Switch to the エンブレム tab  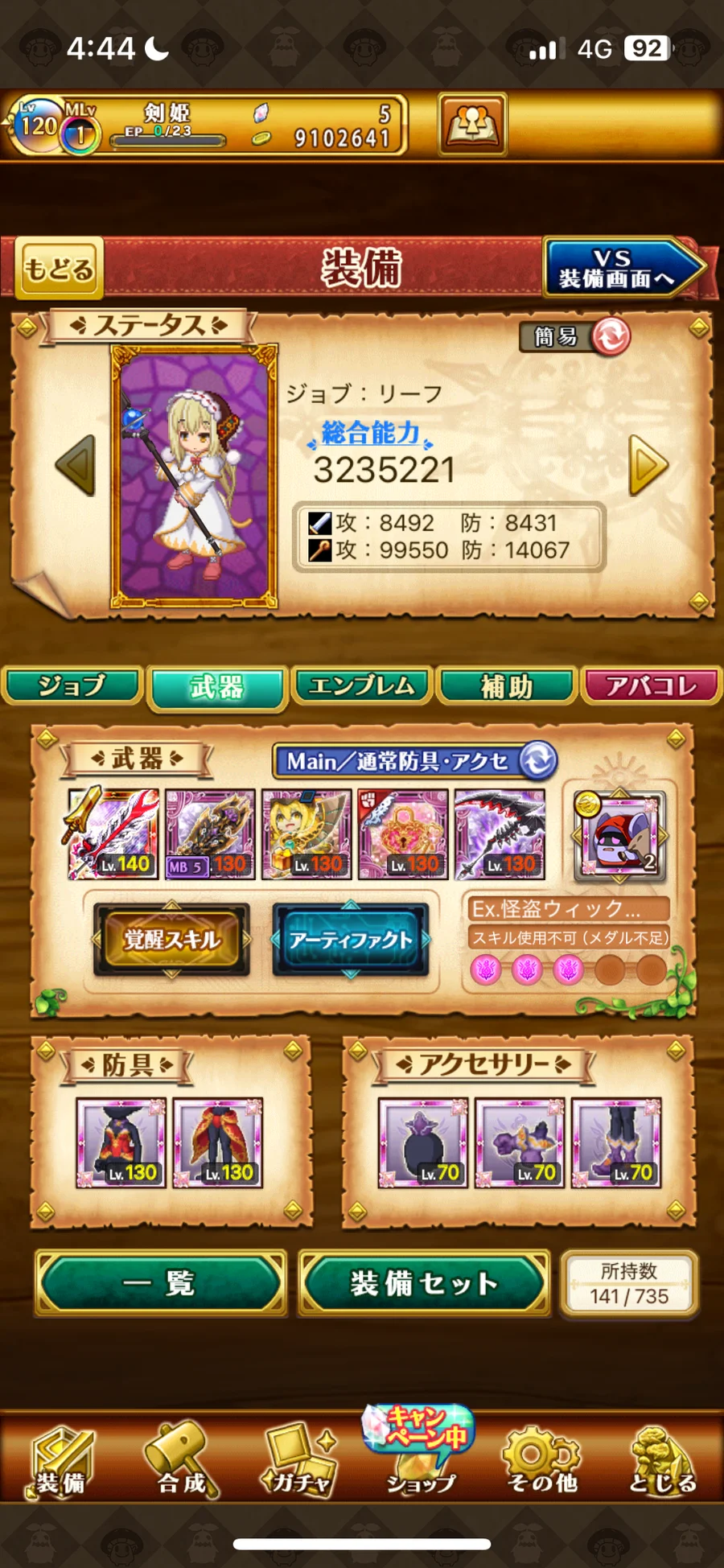362,686
